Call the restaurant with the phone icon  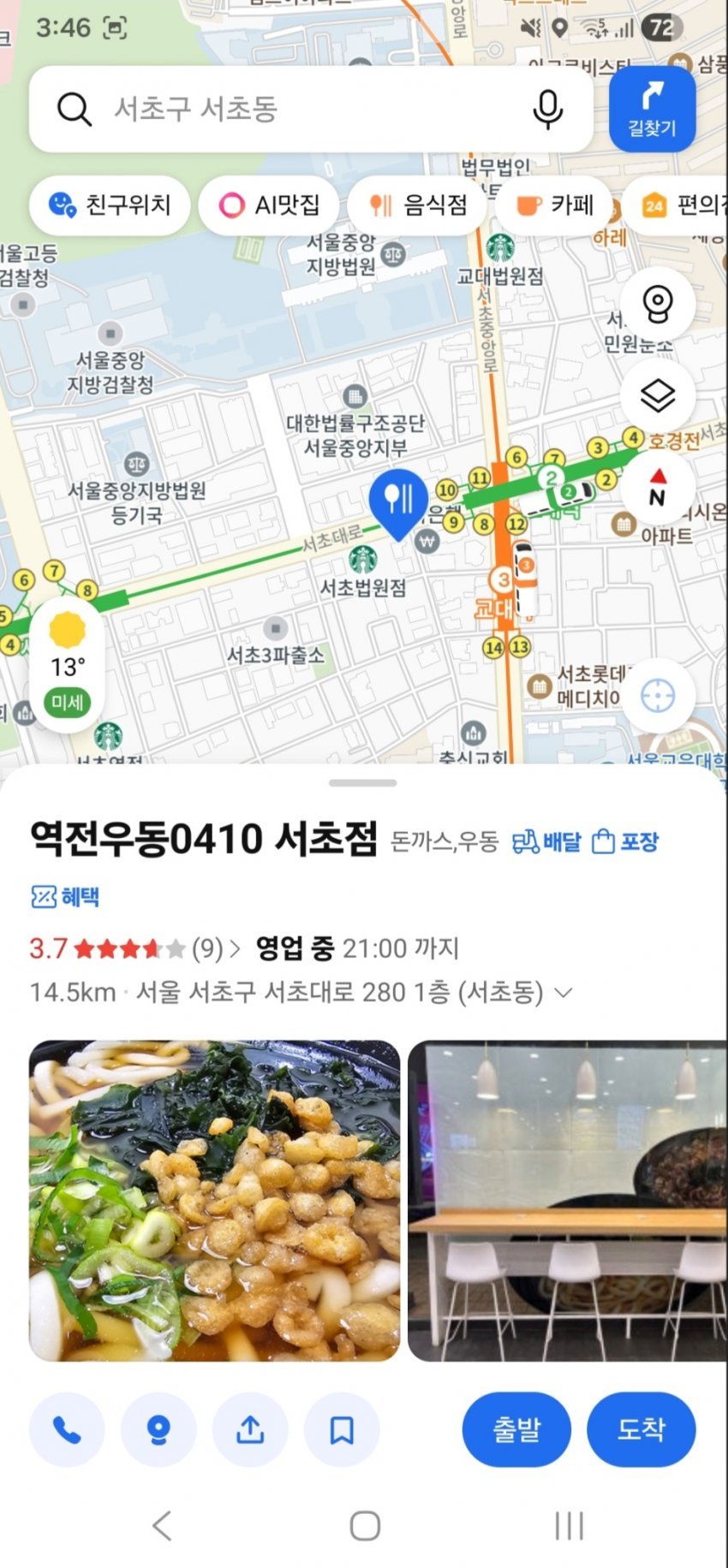(67, 1429)
